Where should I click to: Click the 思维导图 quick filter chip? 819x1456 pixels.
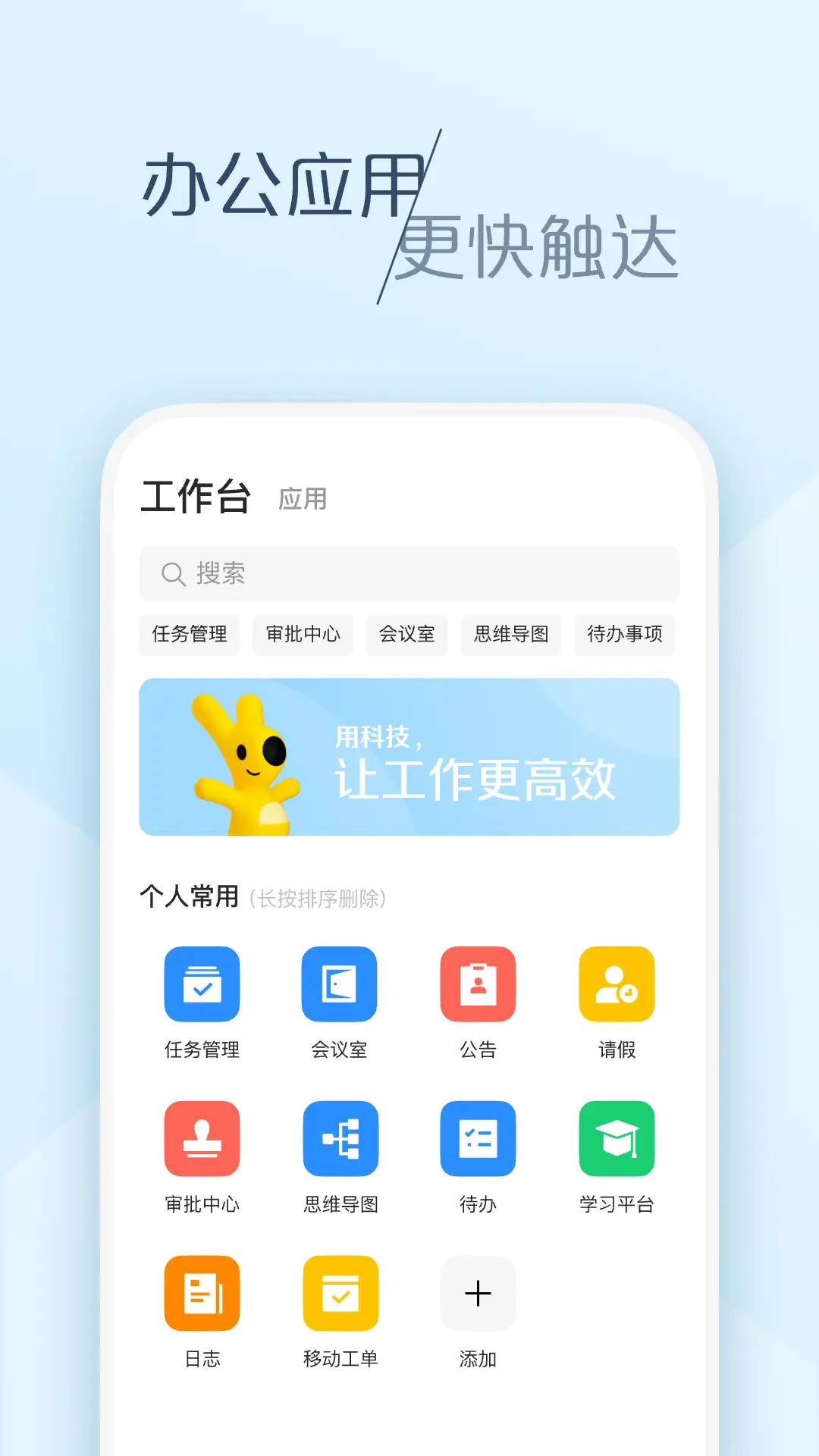click(x=510, y=635)
